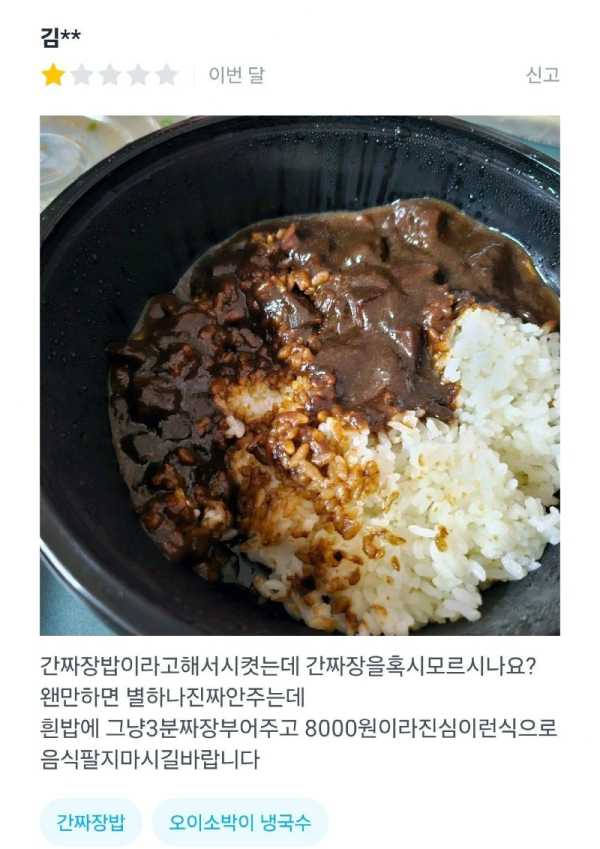The image size is (600, 849).
Task: Open the 오이소박이 냉국수 menu chip
Action: click(240, 822)
